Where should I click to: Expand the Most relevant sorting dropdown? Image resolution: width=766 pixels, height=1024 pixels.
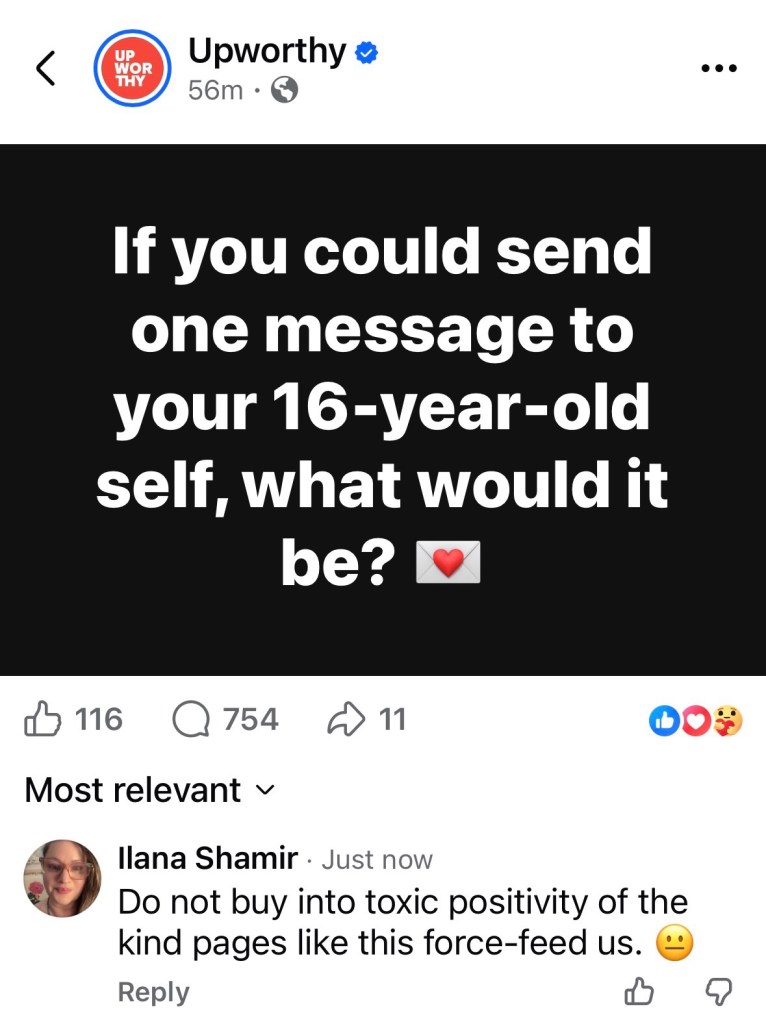[x=148, y=790]
